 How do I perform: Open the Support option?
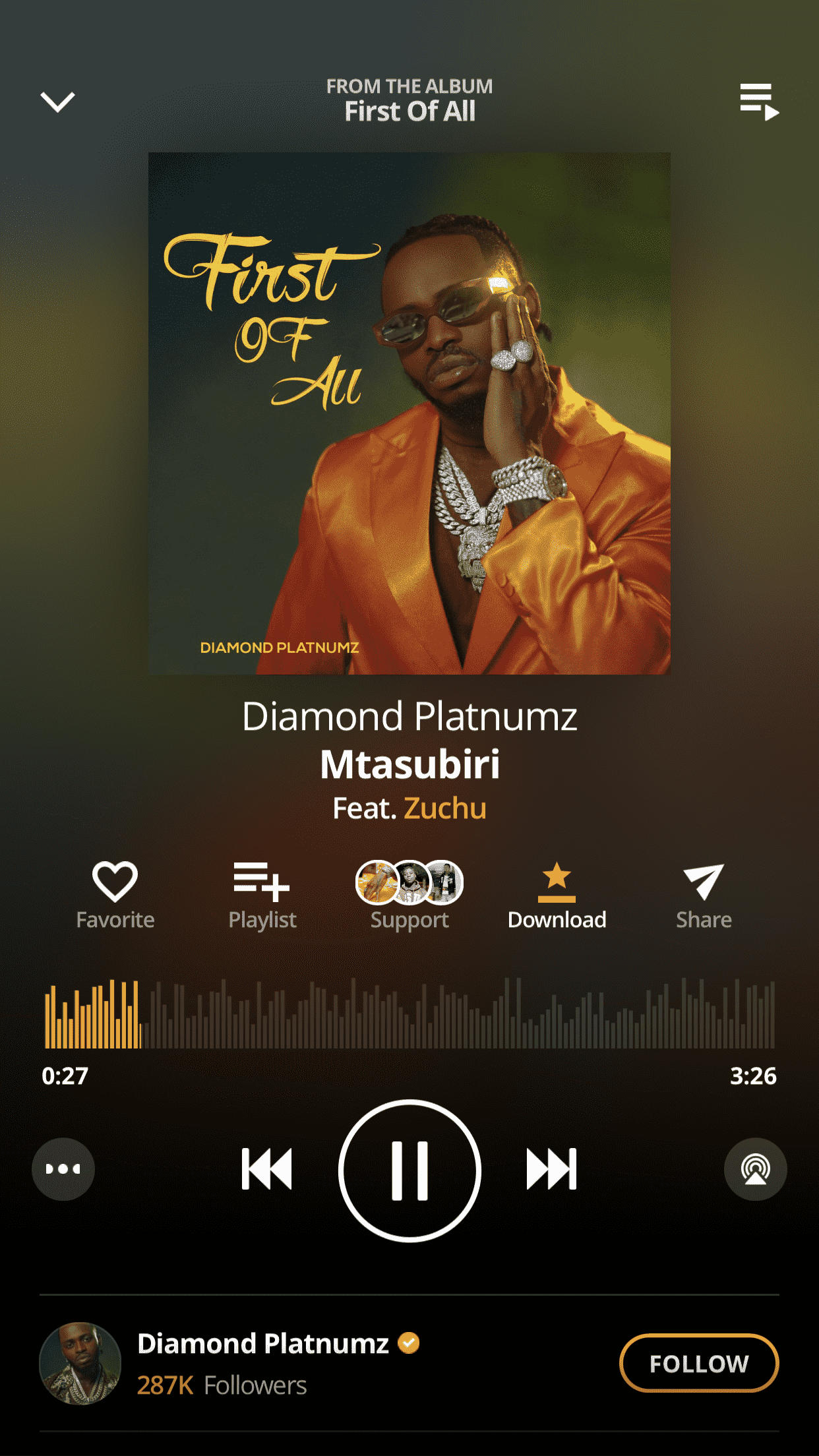pyautogui.click(x=409, y=895)
